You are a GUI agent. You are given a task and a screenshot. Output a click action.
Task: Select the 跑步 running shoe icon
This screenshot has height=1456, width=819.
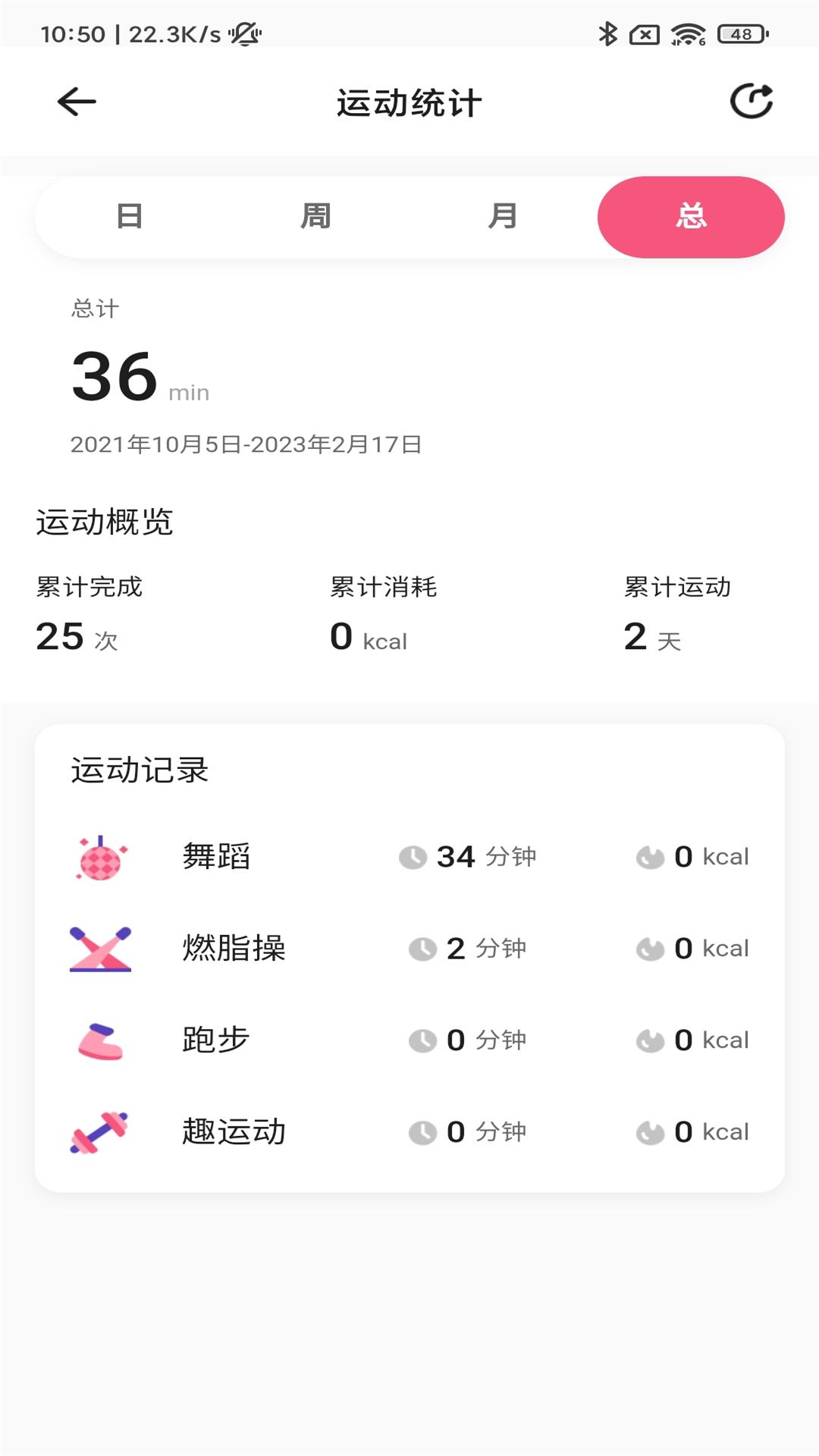point(99,1040)
